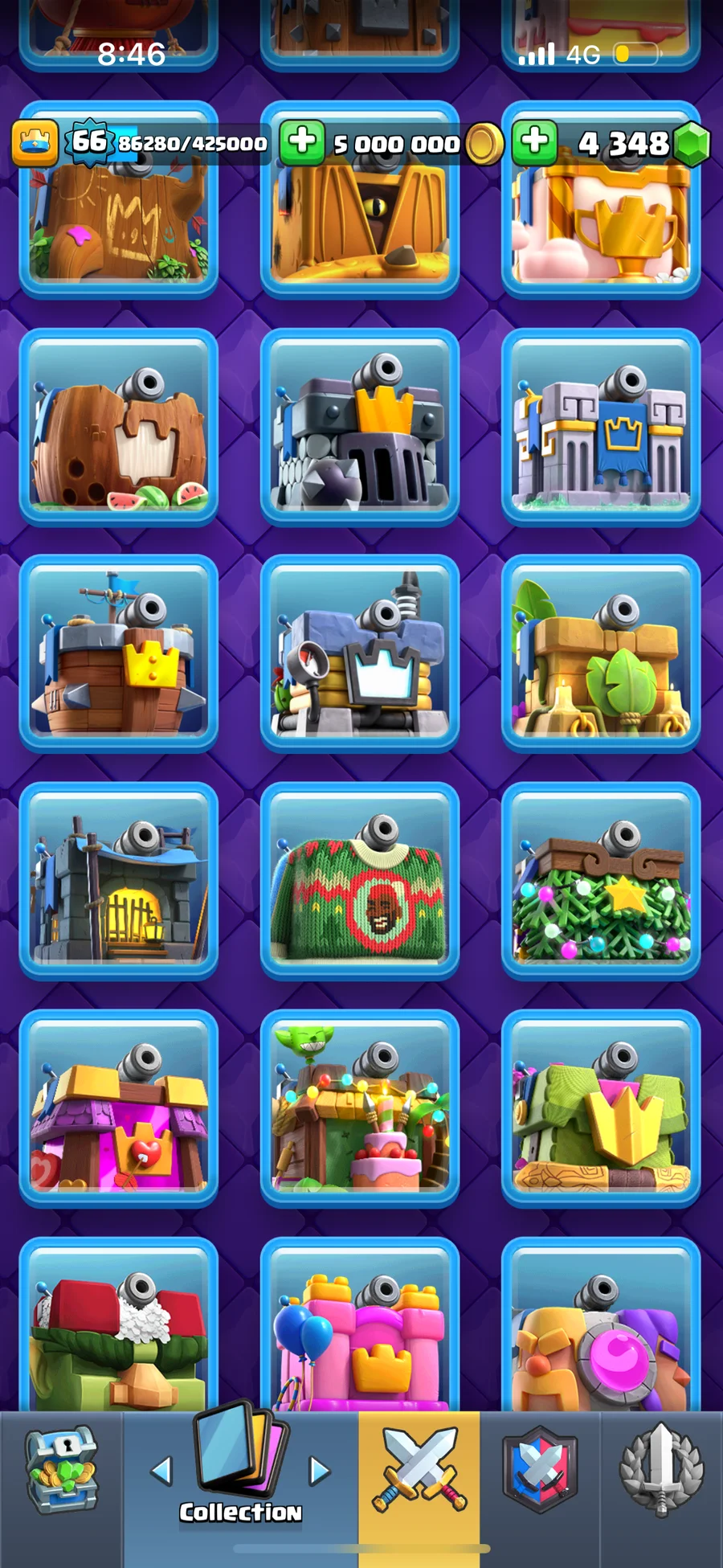723x1568 pixels.
Task: Select the grey pillared tower with blue banner
Action: (601, 428)
